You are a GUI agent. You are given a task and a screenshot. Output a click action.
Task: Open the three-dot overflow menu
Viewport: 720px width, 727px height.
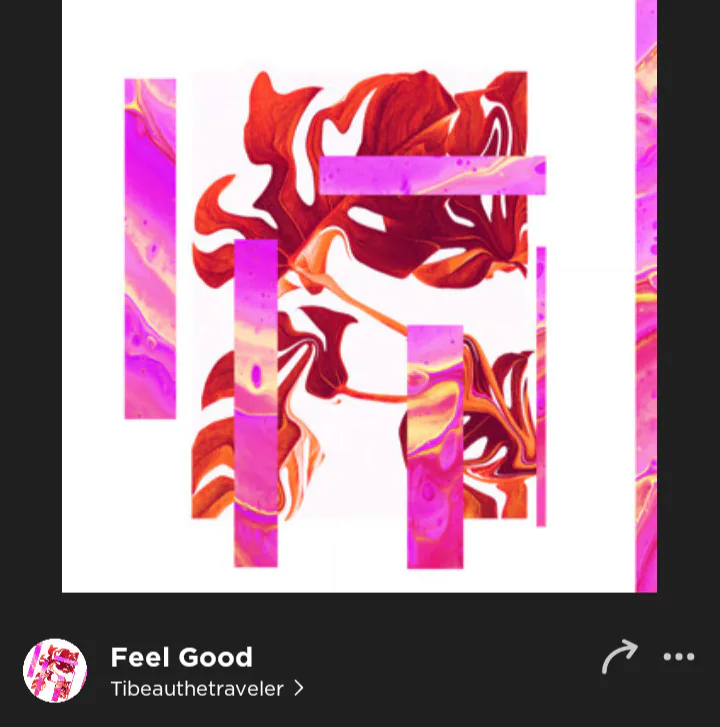pos(679,657)
